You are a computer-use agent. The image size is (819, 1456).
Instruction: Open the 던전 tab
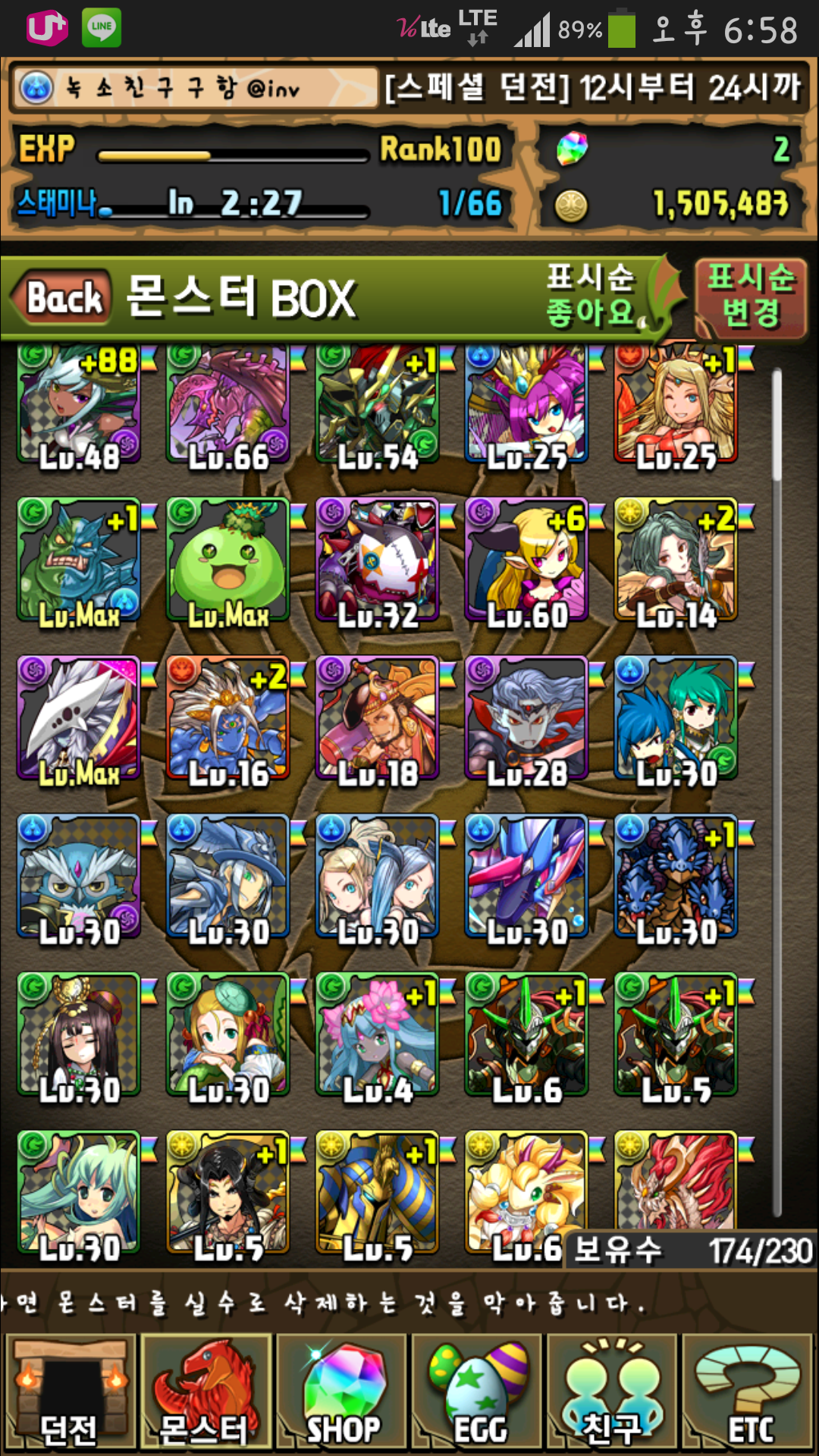coord(70,1394)
